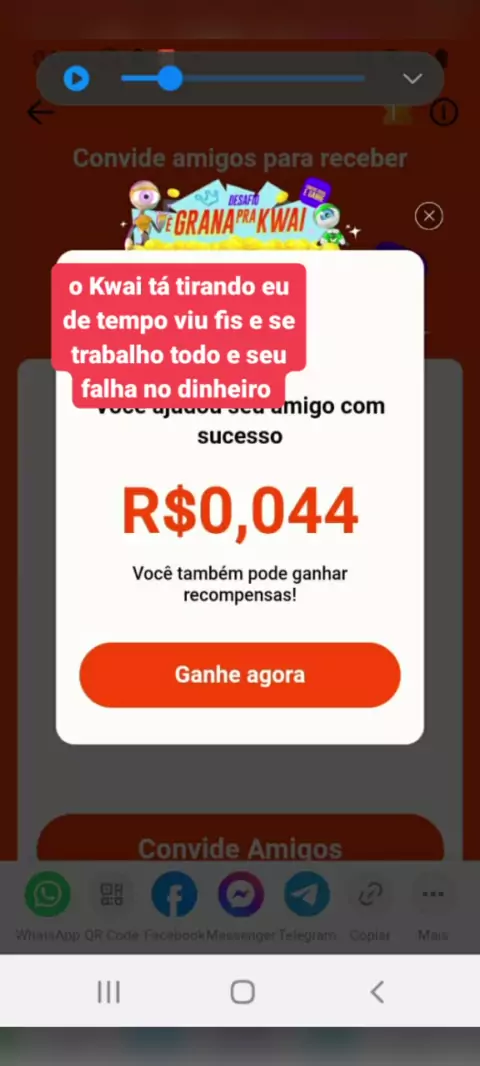The image size is (480, 1066).
Task: Open the system recent apps view
Action: click(x=109, y=992)
